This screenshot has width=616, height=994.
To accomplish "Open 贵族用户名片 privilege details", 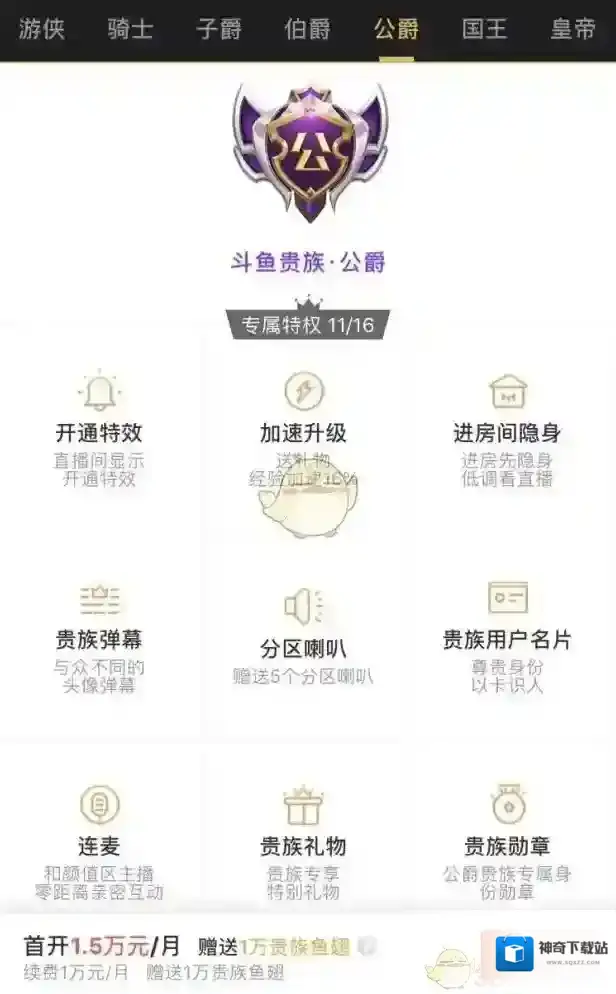I will point(507,638).
